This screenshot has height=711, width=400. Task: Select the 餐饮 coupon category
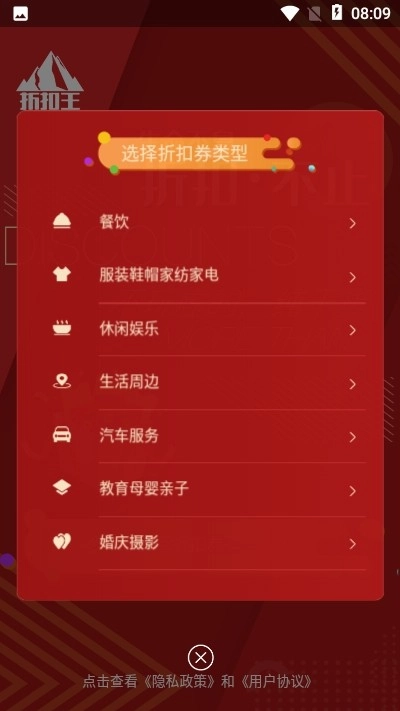(x=200, y=222)
